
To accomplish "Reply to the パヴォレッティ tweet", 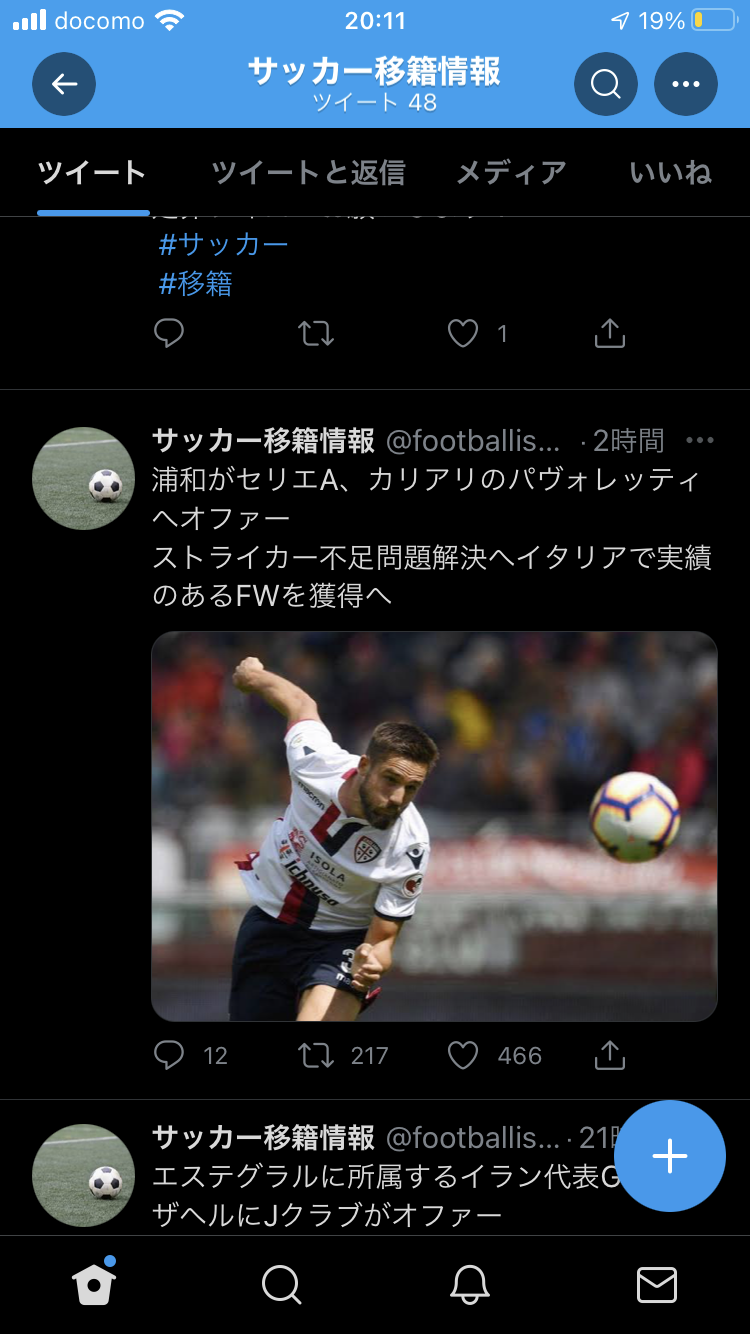I will click(x=169, y=1055).
